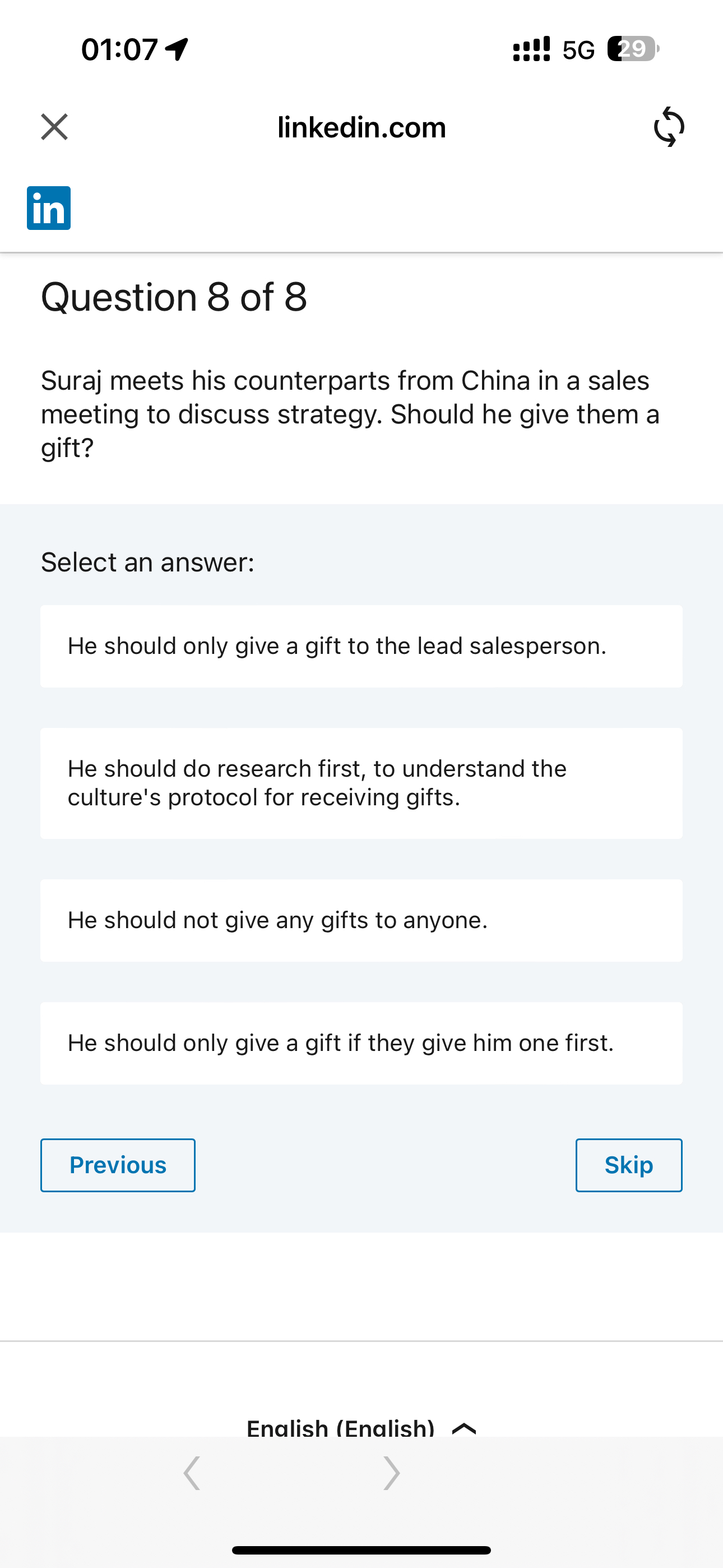Close the in-app browser
Image resolution: width=723 pixels, height=1568 pixels.
tap(54, 127)
